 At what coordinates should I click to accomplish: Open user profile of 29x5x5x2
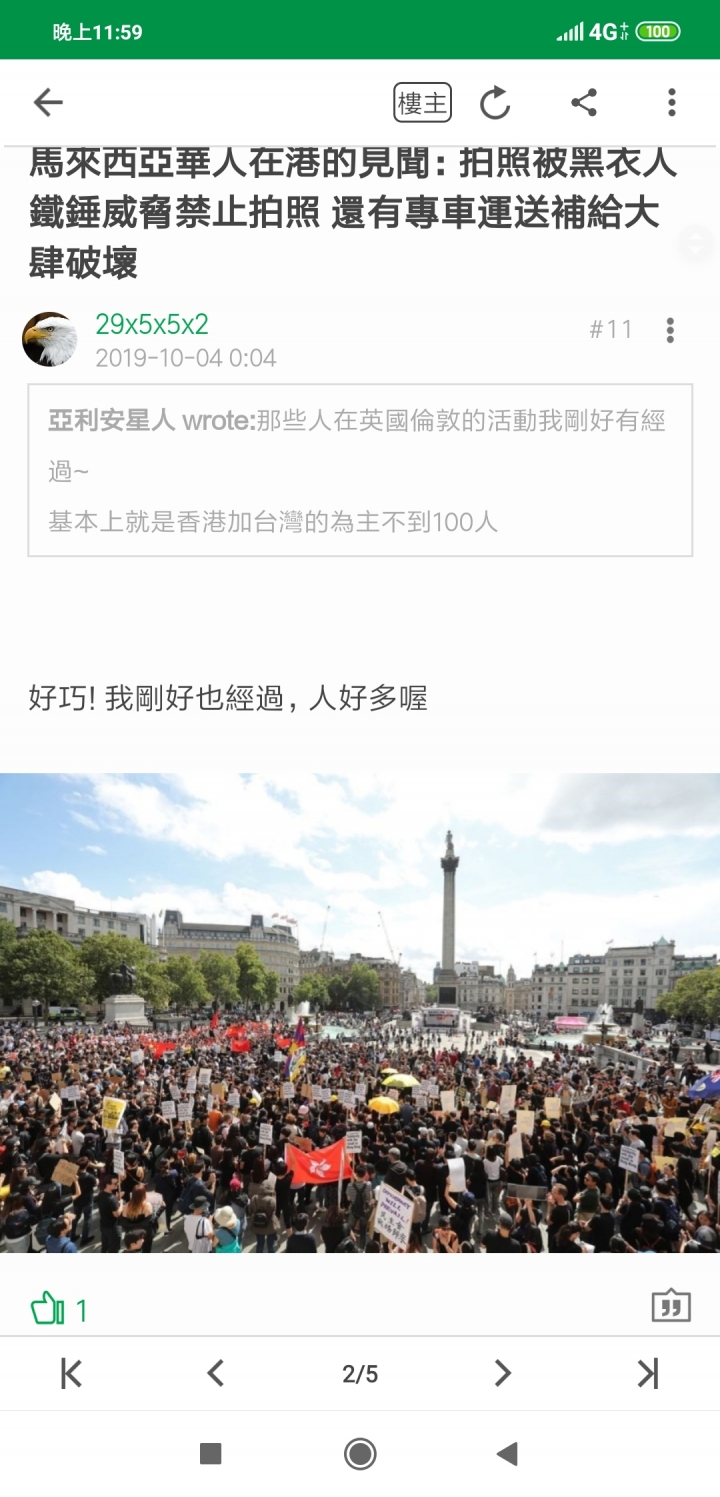[152, 324]
